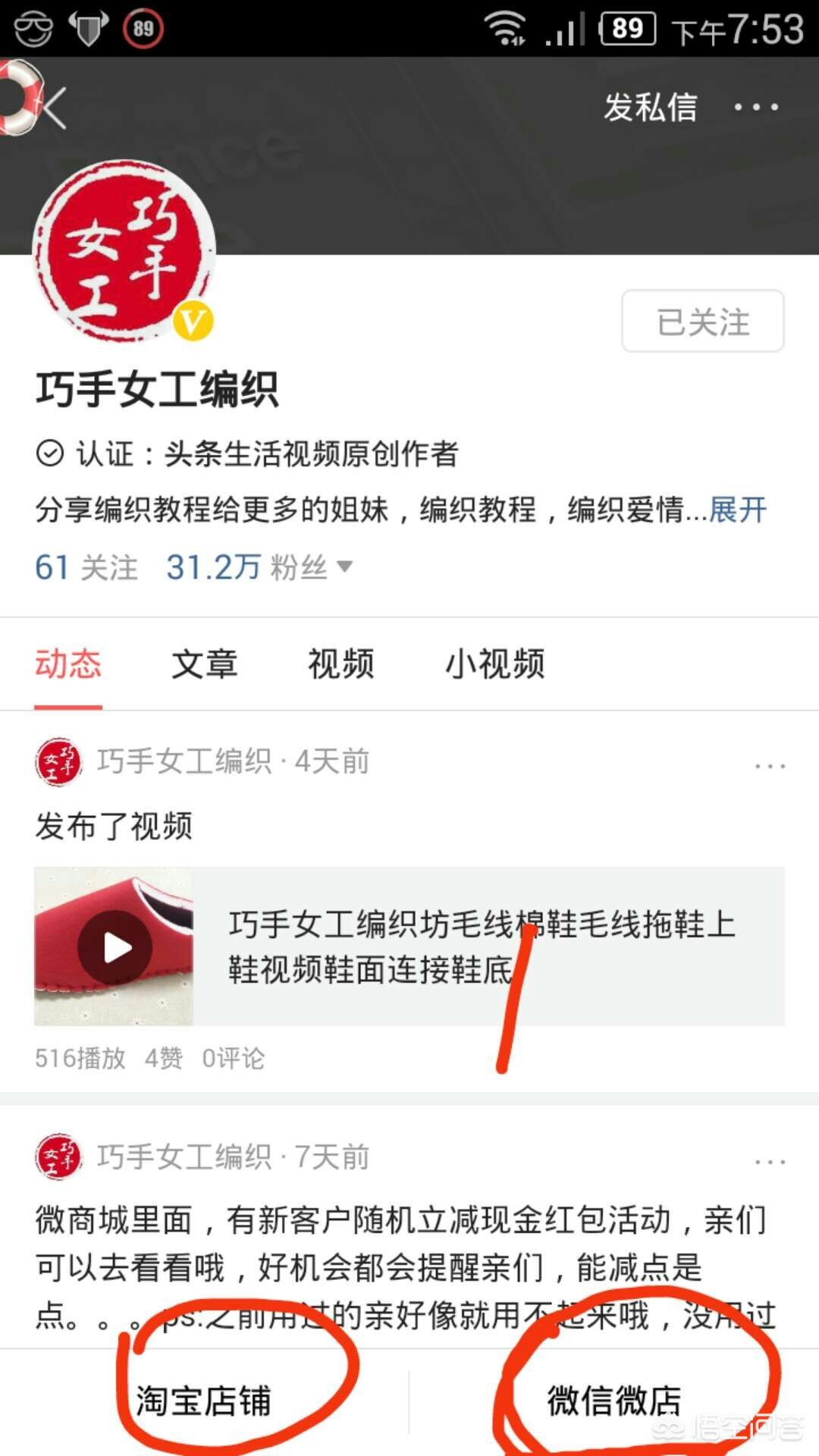Open the 61 关注 following list
The width and height of the screenshot is (819, 1456).
click(86, 567)
